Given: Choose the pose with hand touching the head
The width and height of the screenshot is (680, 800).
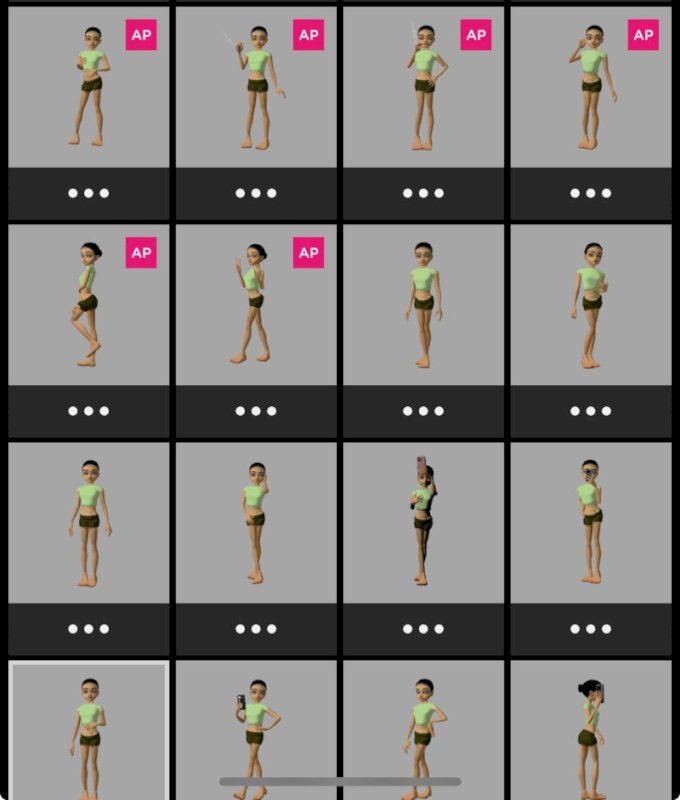Looking at the screenshot, I should pyautogui.click(x=256, y=522).
